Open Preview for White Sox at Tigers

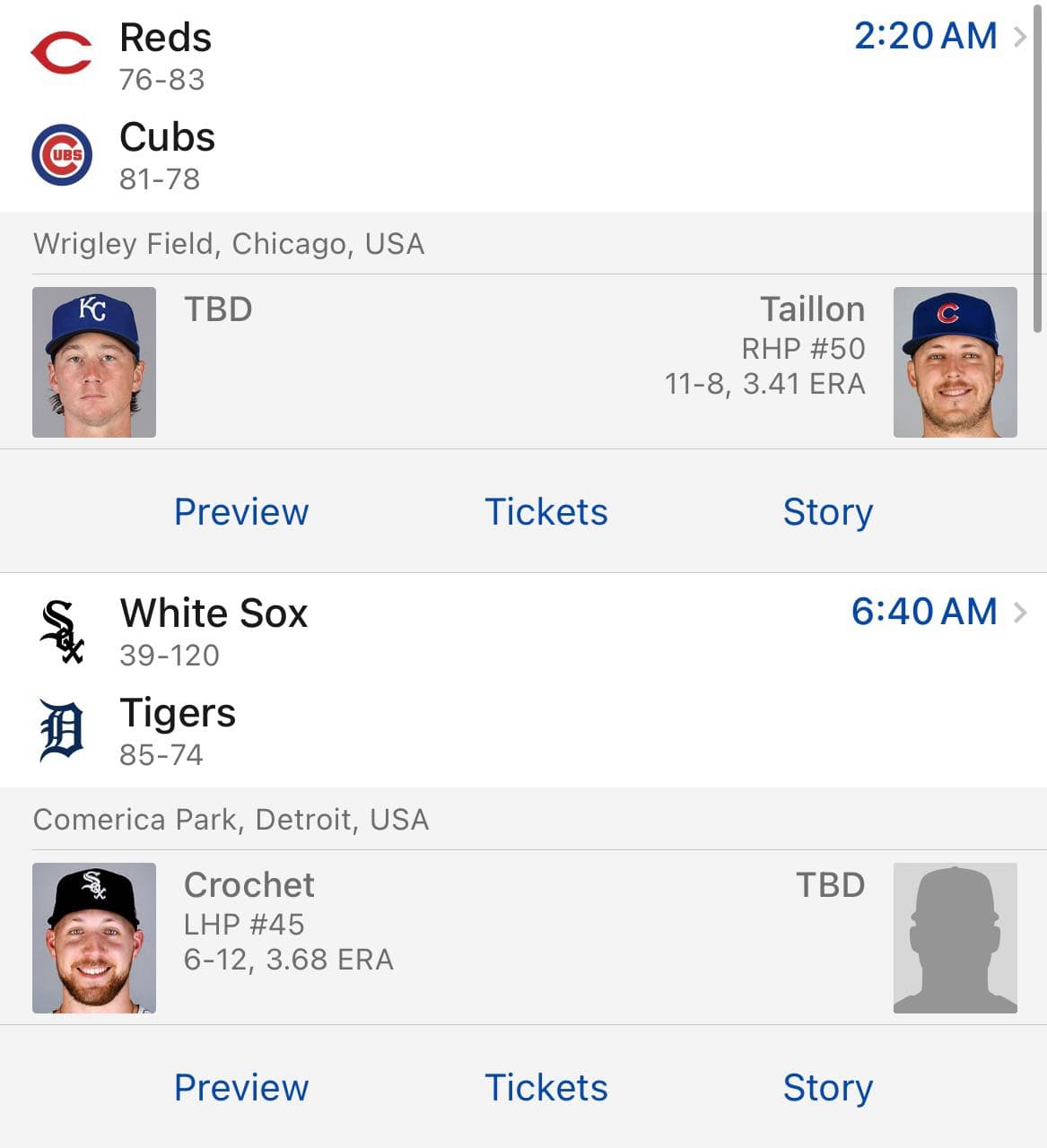point(241,1088)
